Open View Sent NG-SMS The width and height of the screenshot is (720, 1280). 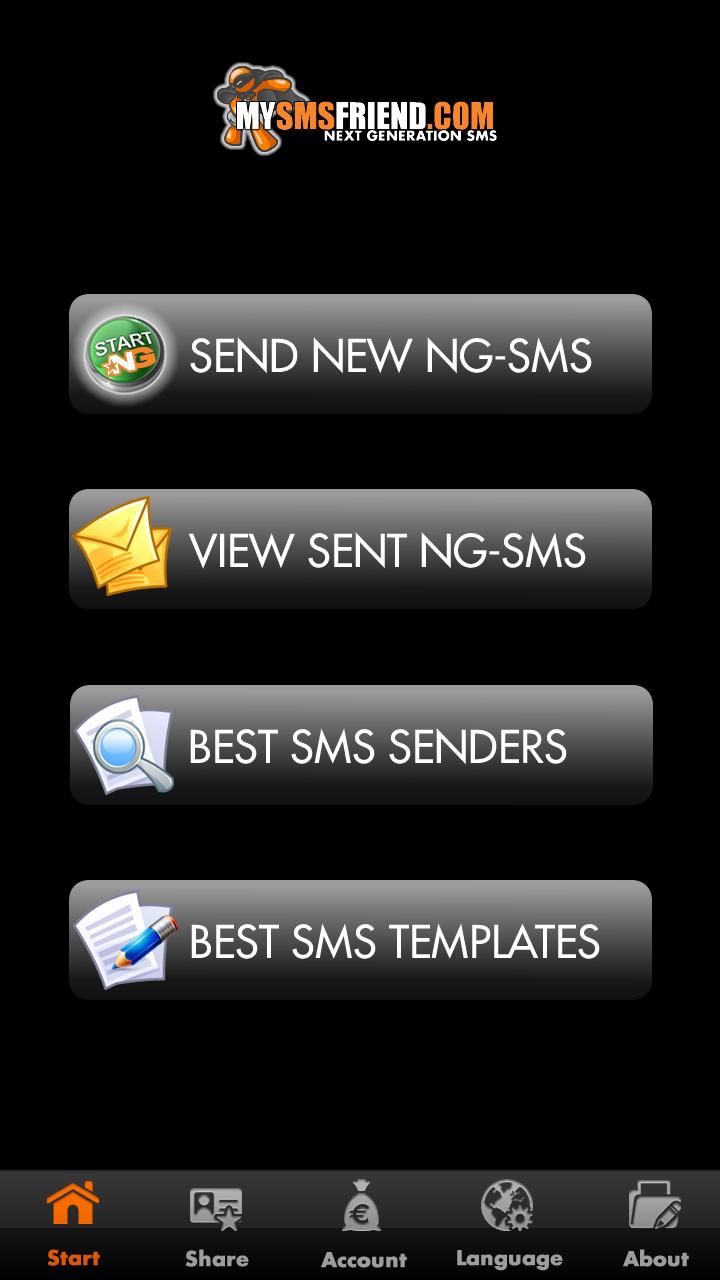pyautogui.click(x=360, y=549)
